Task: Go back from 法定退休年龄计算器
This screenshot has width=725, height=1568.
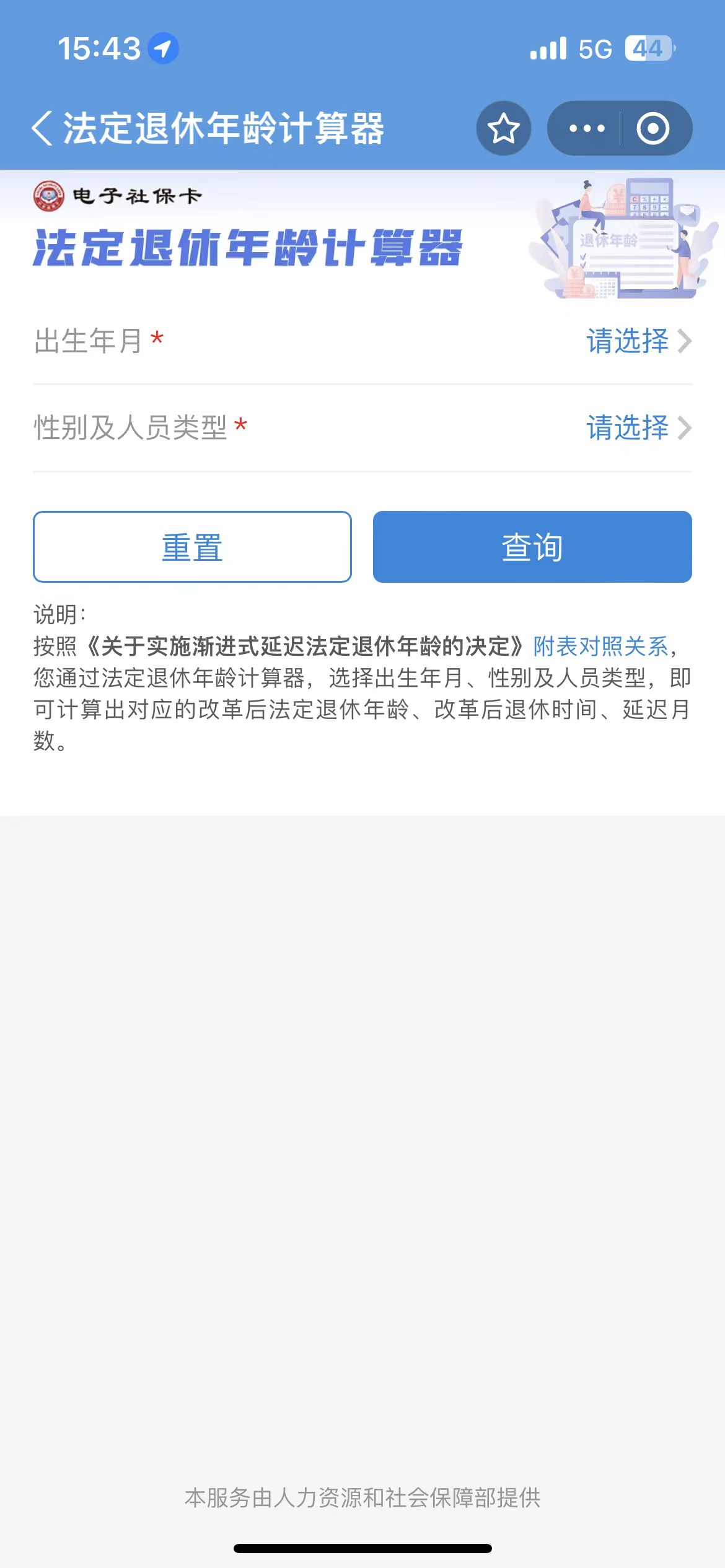Action: coord(42,129)
